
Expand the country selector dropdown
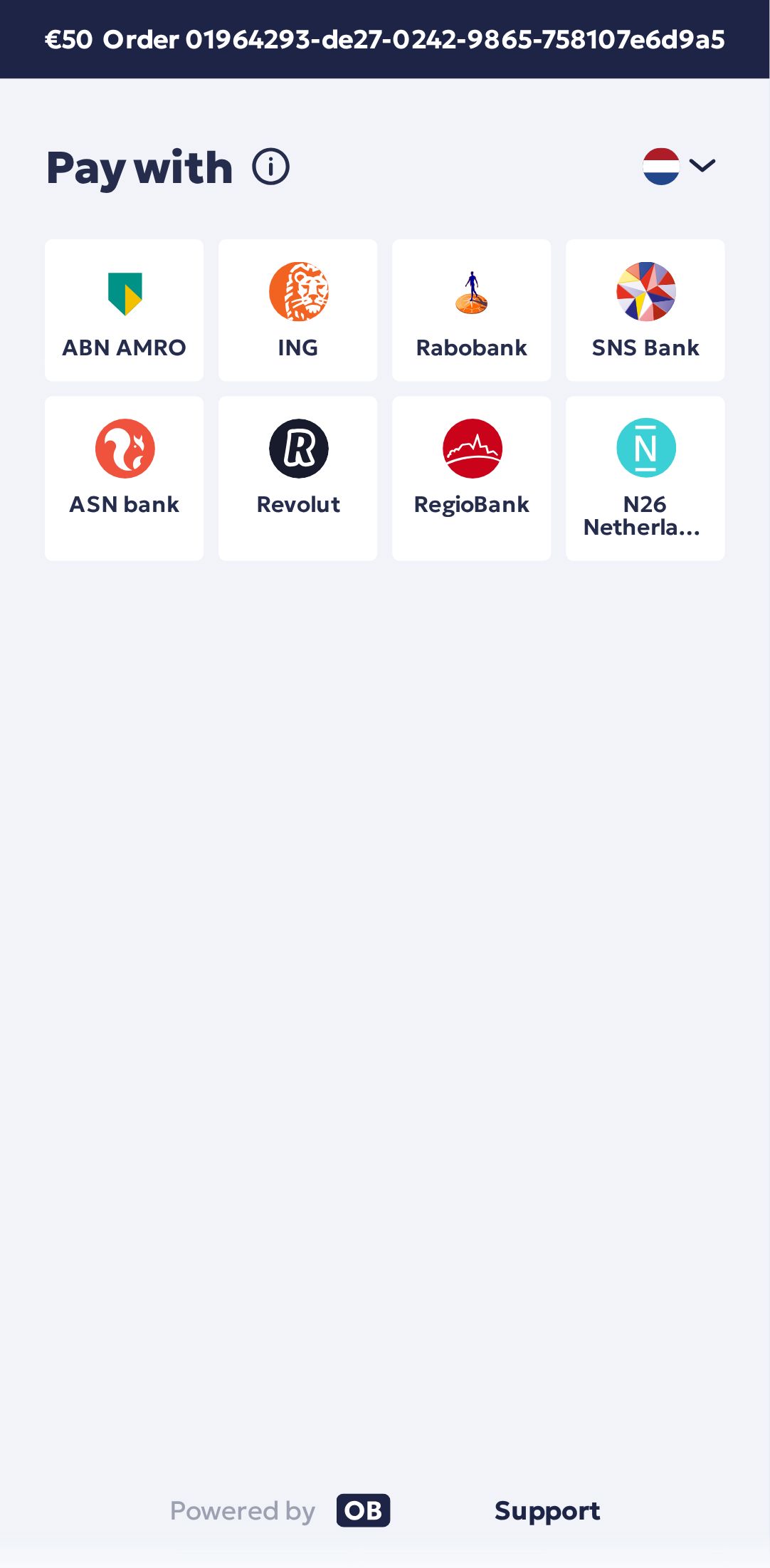(680, 166)
